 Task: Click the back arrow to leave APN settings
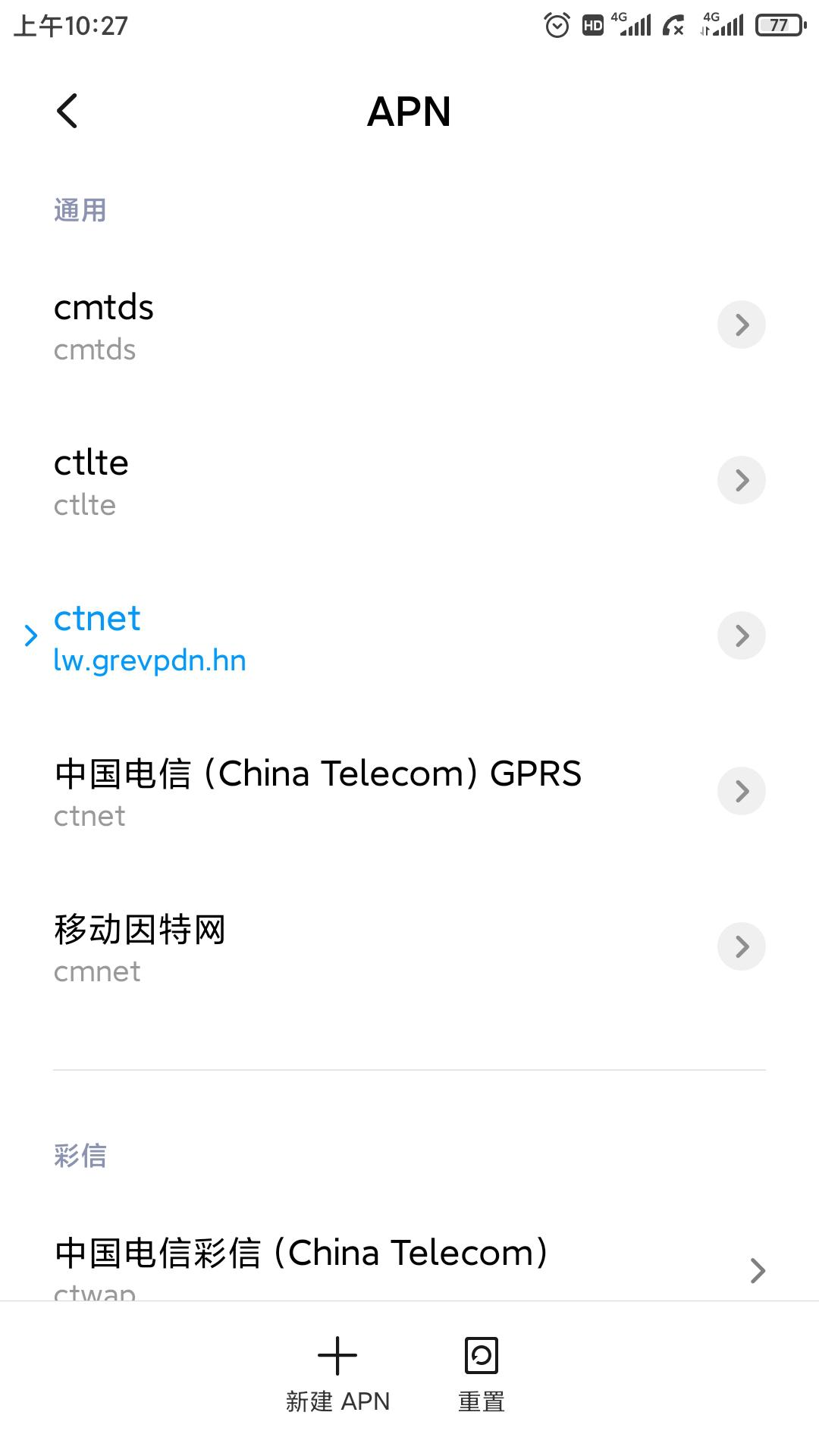tap(67, 111)
